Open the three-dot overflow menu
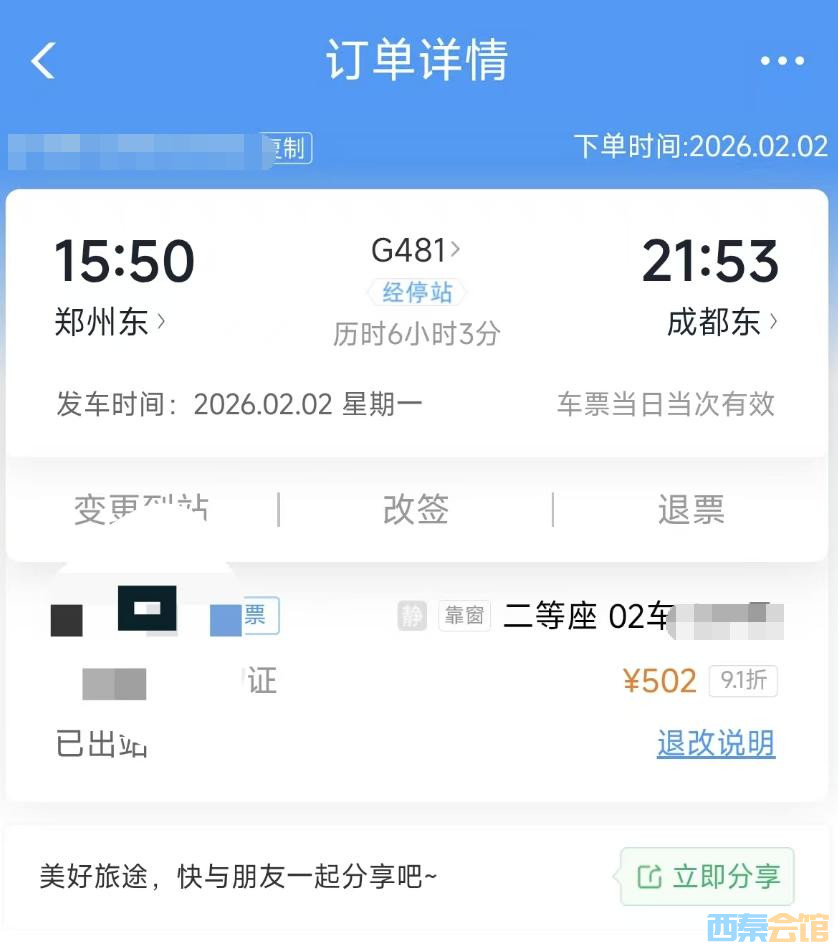 coord(781,61)
